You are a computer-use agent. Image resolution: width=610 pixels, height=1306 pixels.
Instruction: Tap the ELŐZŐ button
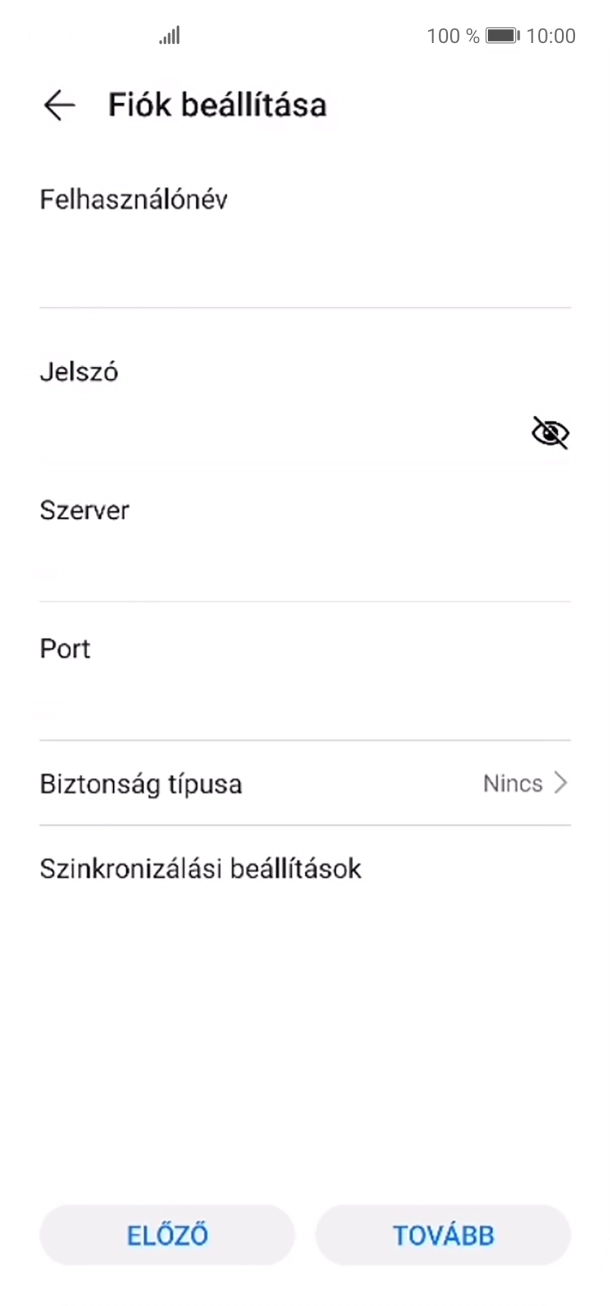[167, 1235]
